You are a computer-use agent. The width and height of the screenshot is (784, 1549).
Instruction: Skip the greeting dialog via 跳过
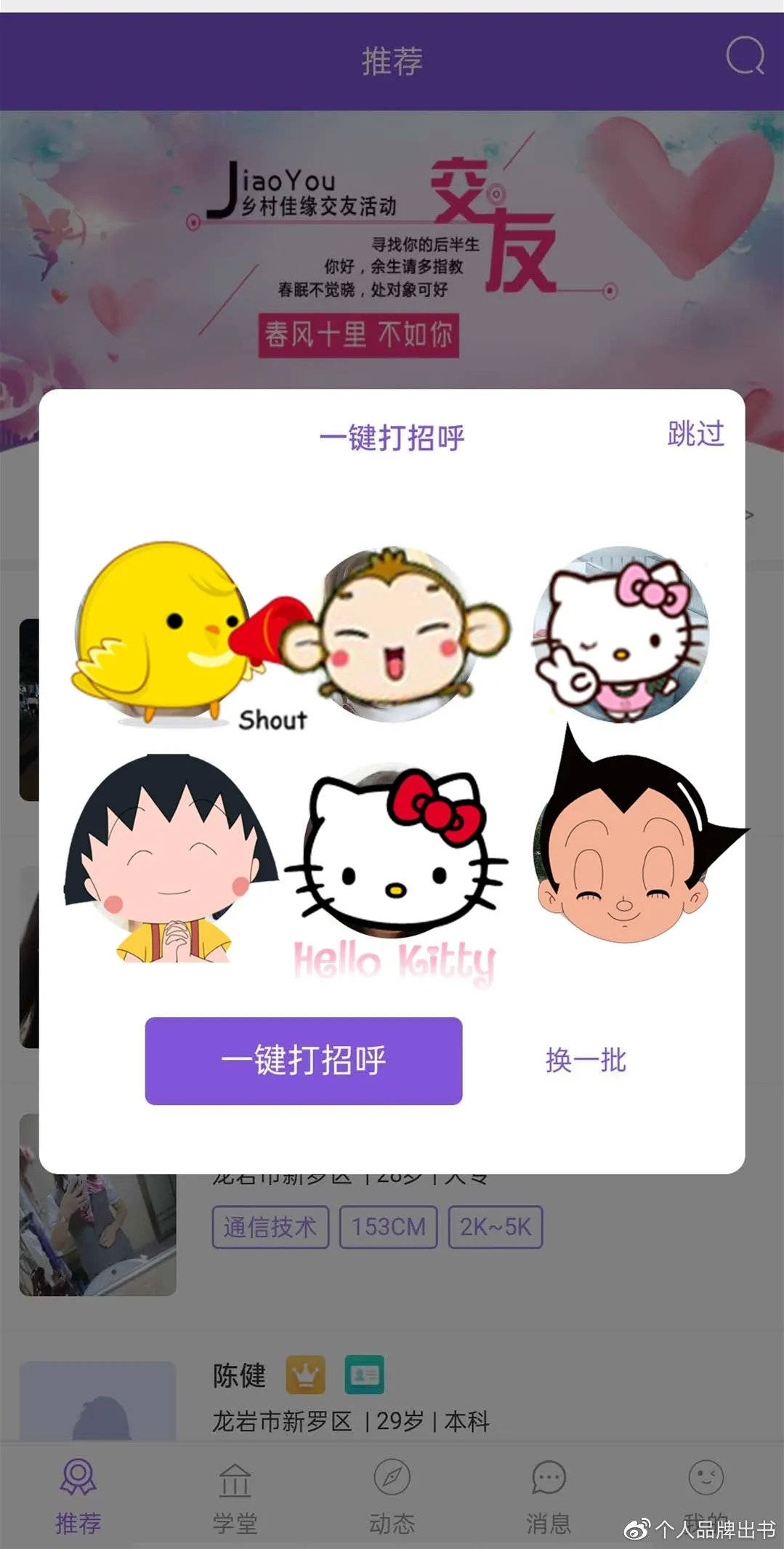[x=696, y=433]
